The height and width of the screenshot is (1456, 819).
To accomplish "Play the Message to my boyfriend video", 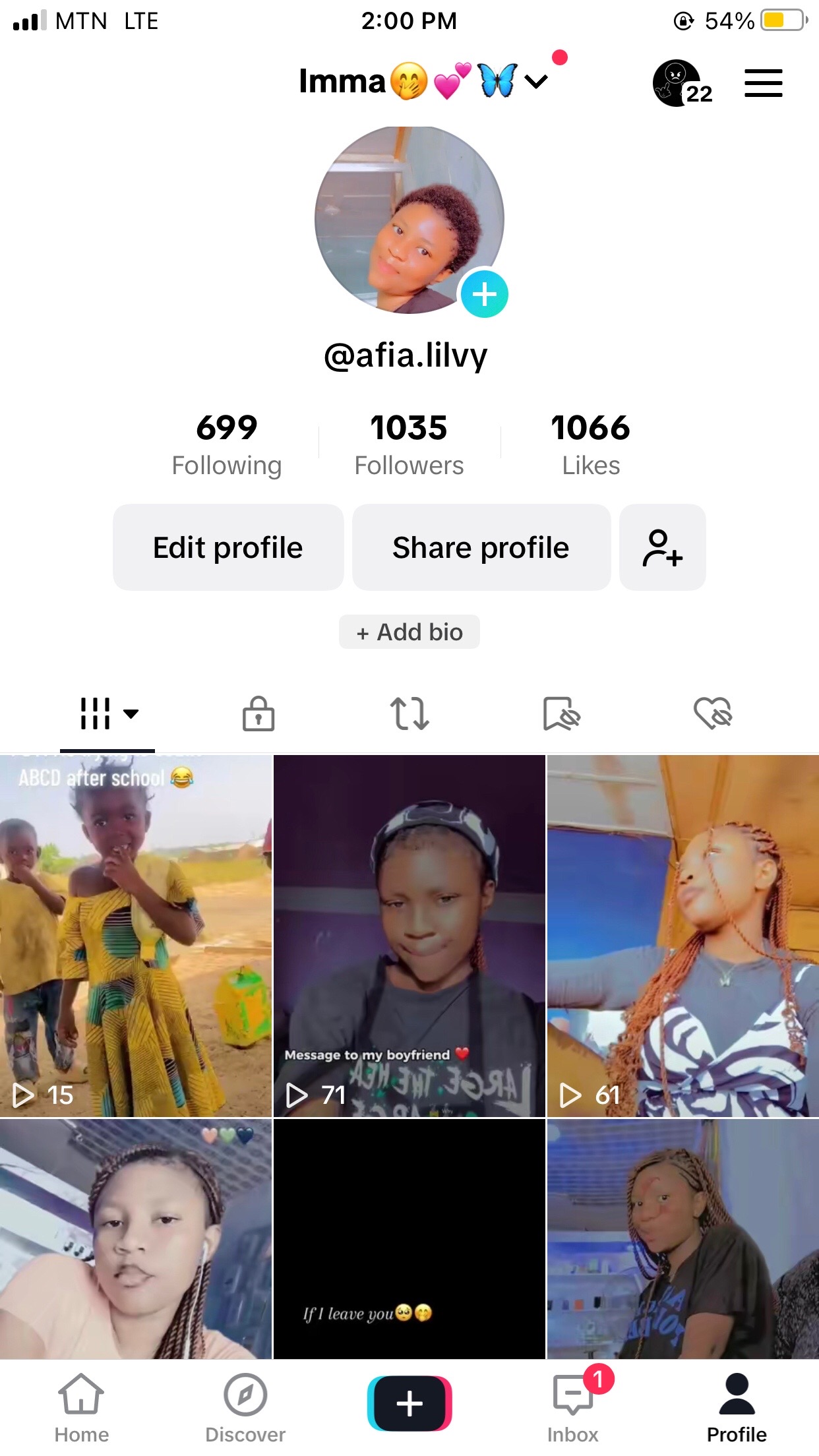I will pos(409,935).
